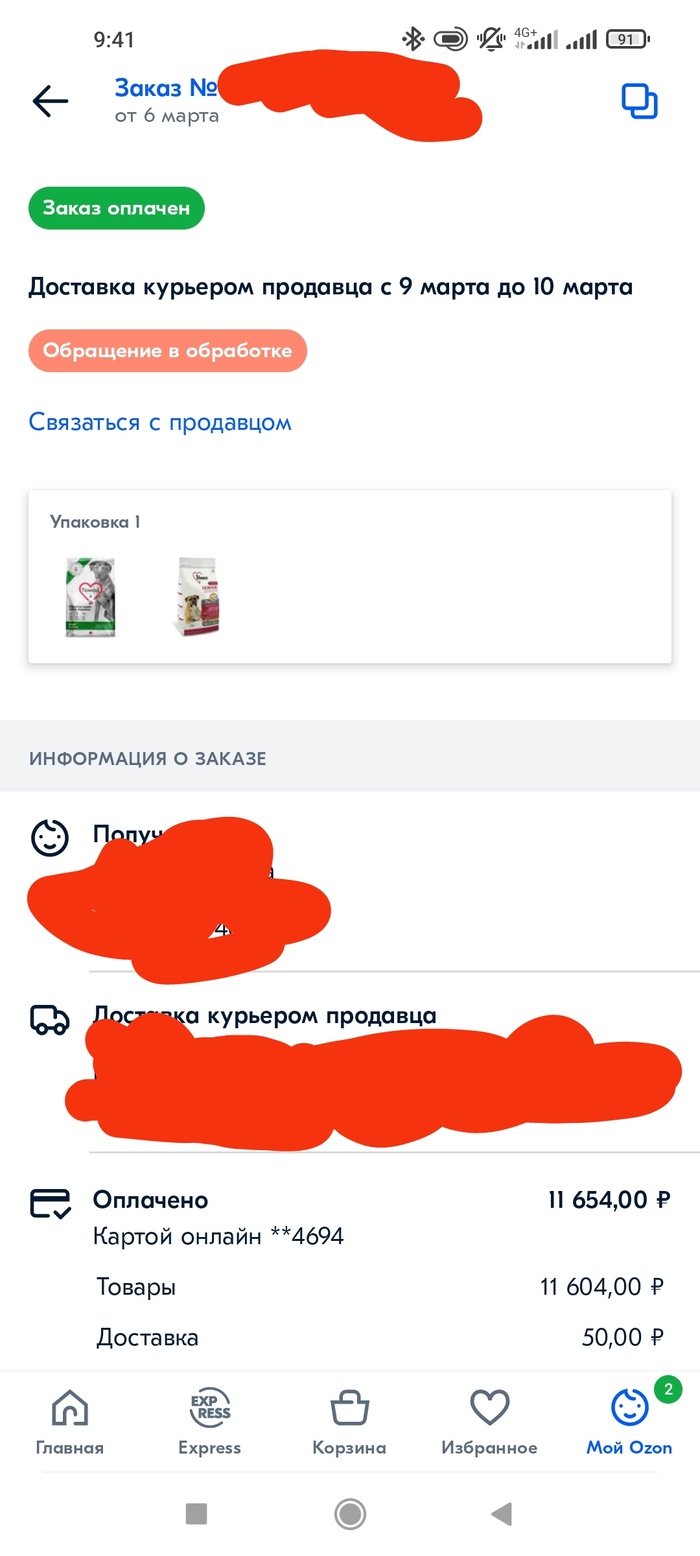Open the Корзина tab
The height and width of the screenshot is (1556, 700).
349,1422
